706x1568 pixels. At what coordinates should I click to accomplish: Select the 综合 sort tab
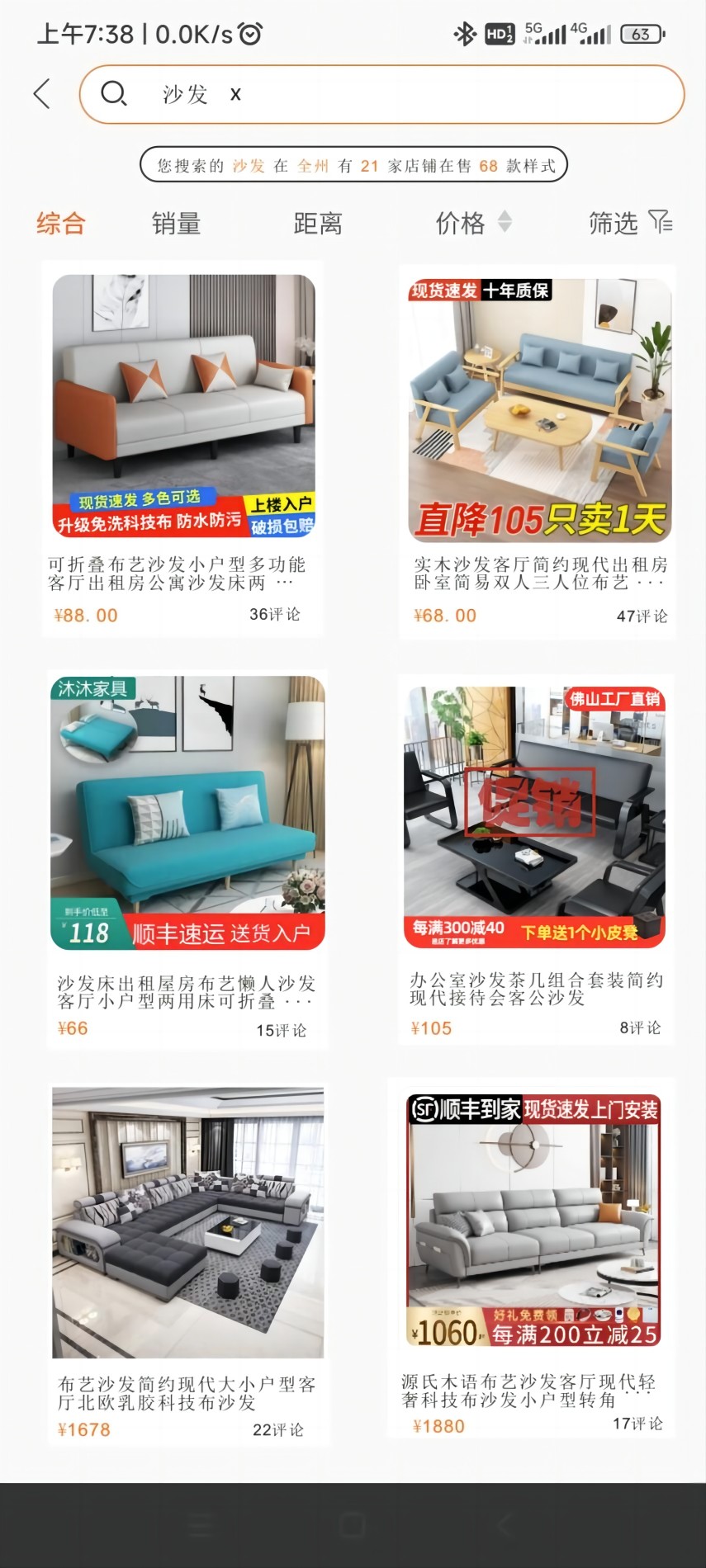point(60,223)
